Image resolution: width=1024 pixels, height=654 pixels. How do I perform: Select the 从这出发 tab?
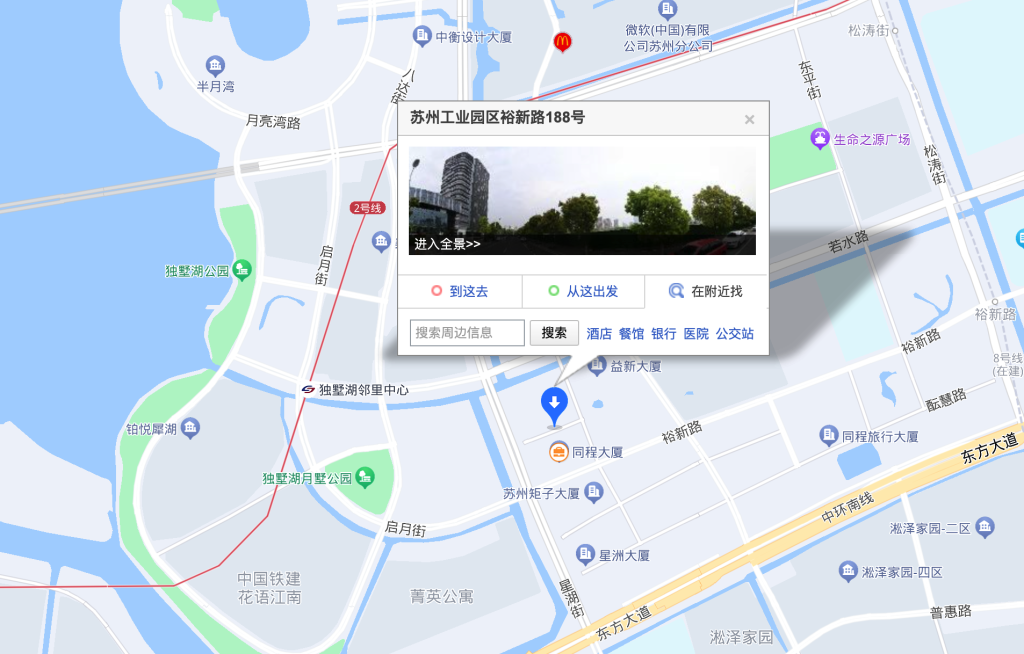(583, 292)
